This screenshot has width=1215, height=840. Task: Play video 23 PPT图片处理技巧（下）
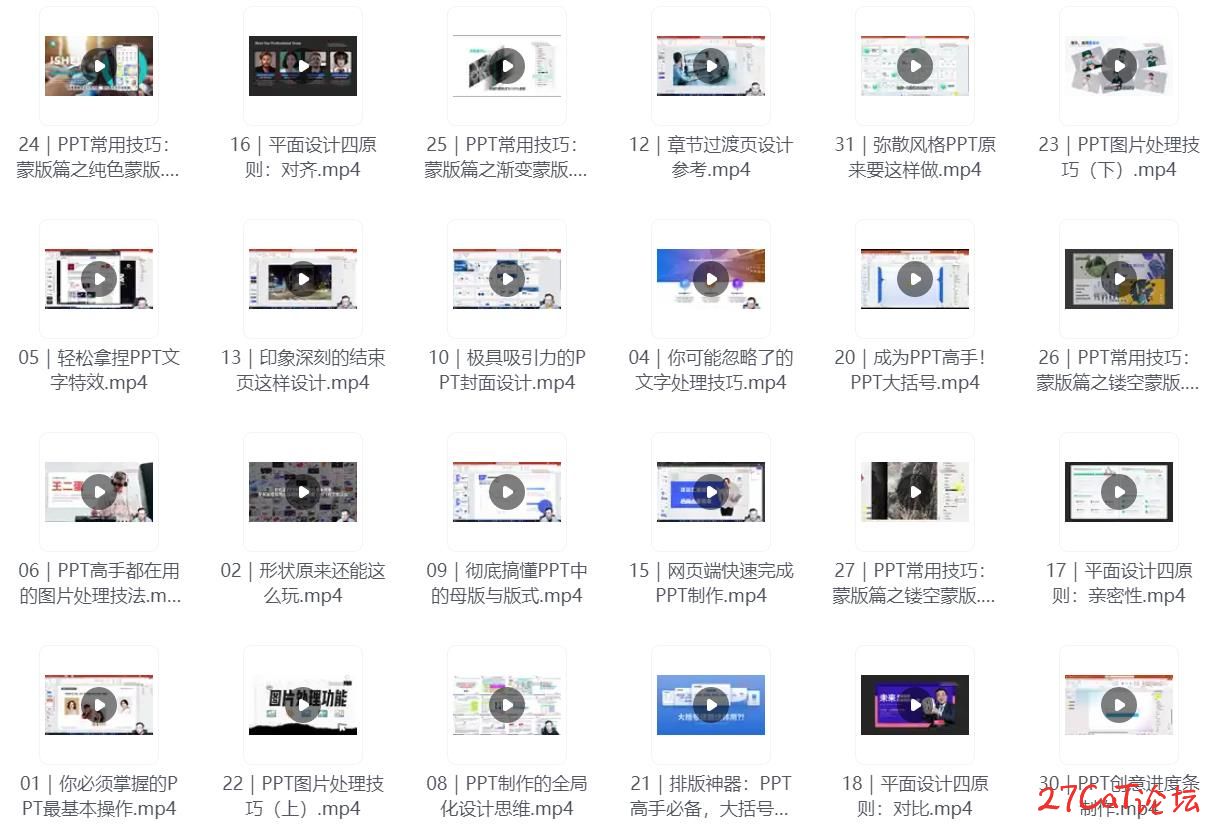pyautogui.click(x=1119, y=66)
